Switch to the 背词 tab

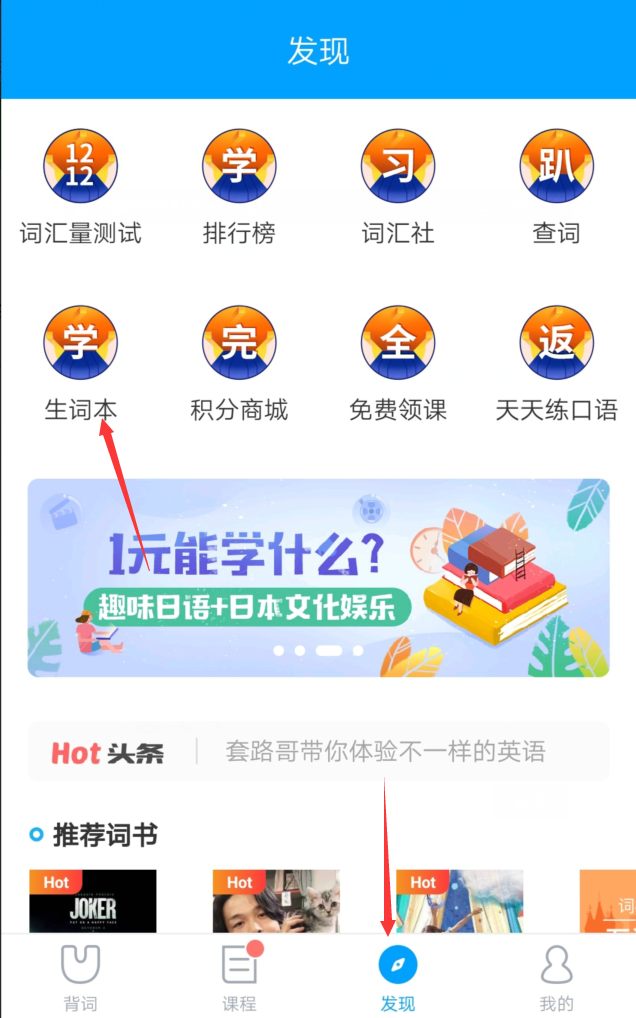[x=80, y=977]
